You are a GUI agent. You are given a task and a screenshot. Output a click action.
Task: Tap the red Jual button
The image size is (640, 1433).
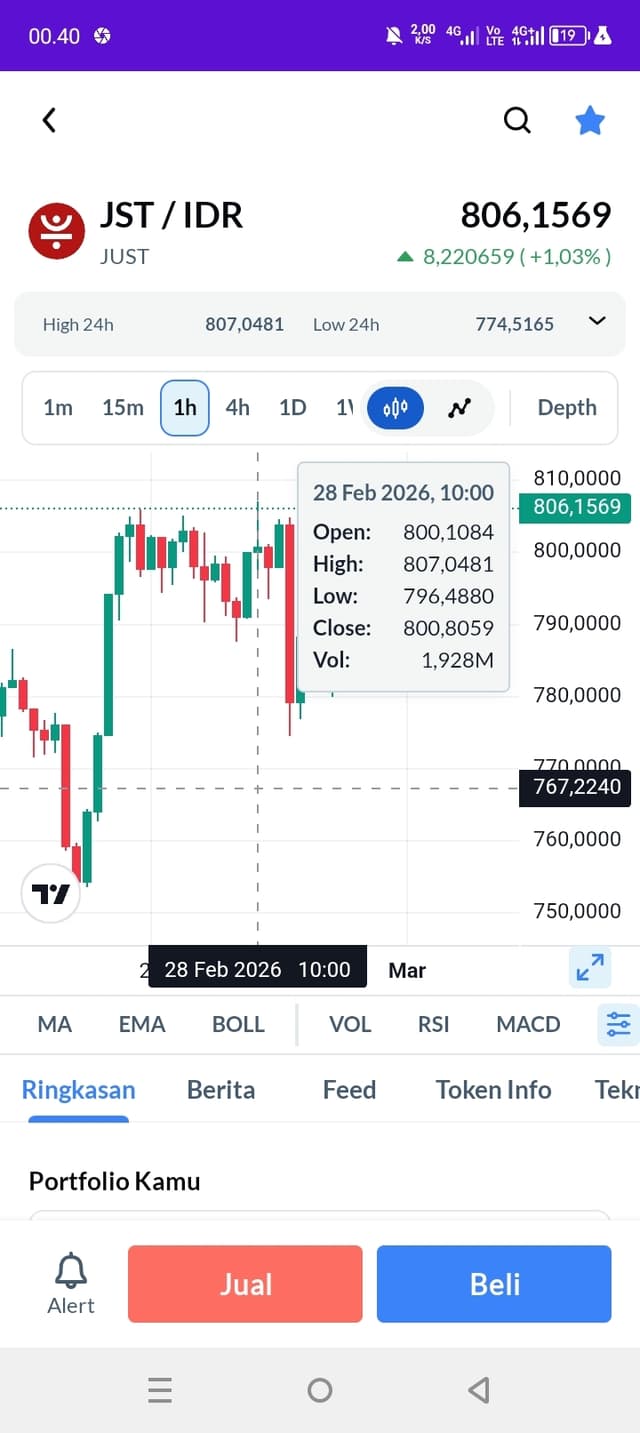coord(245,1284)
